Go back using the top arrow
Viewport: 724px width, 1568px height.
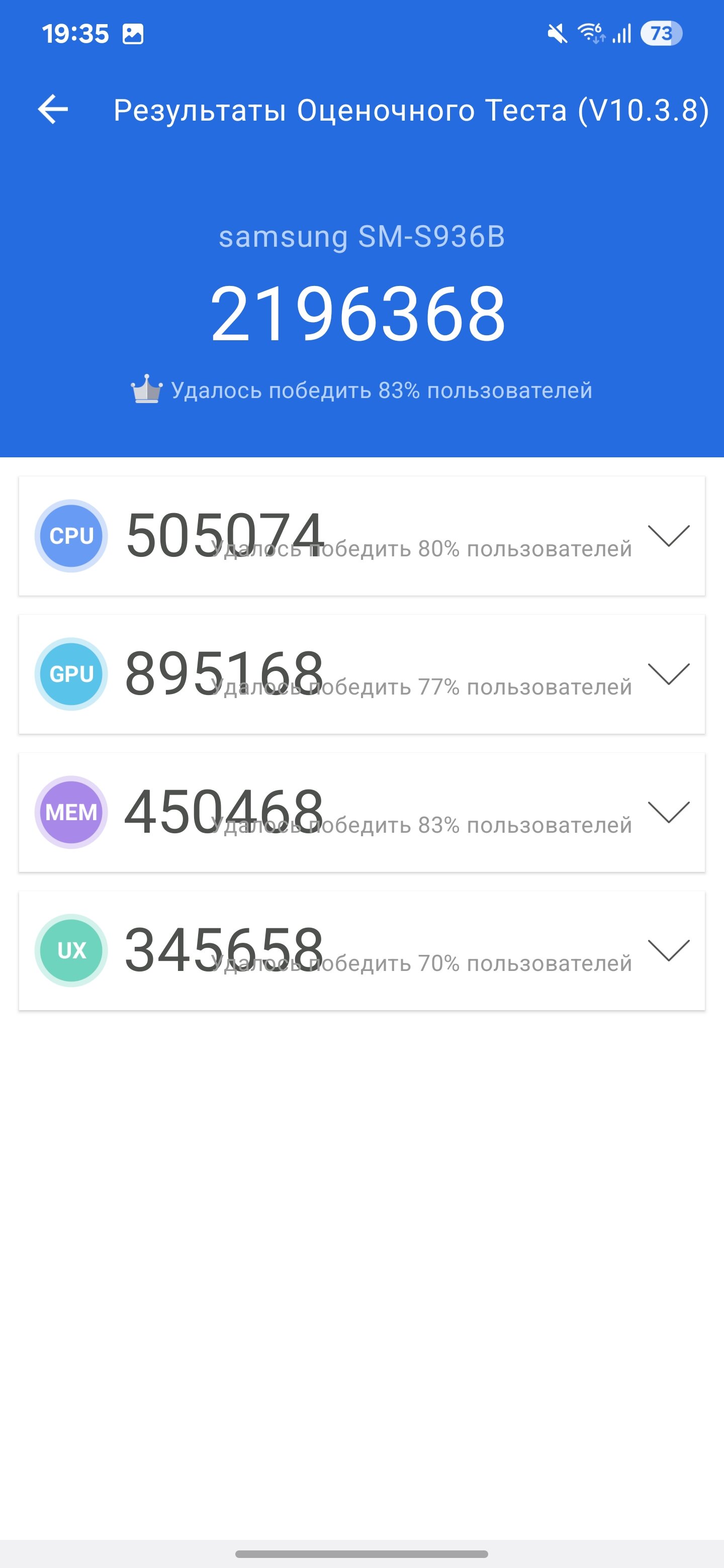pos(53,110)
